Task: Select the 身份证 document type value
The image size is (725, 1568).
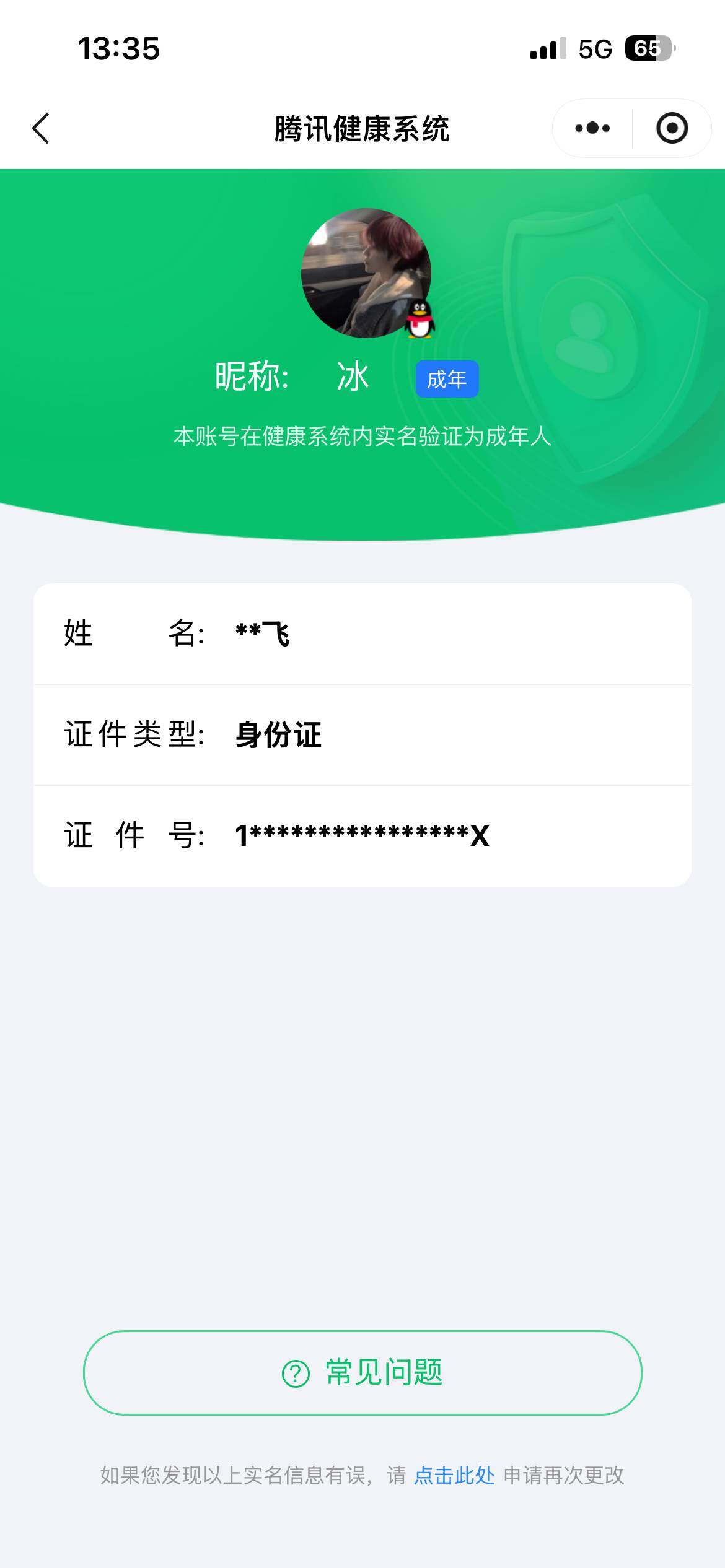Action: click(279, 734)
